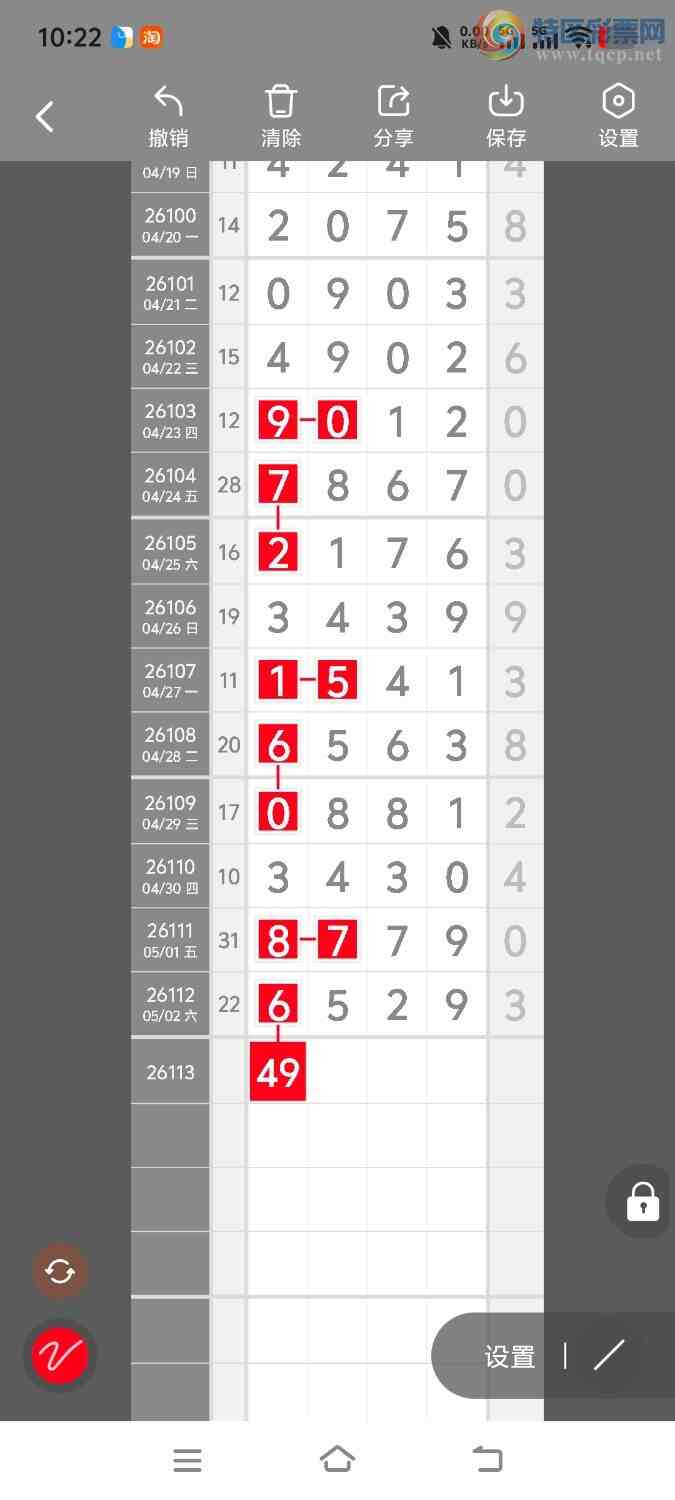This screenshot has width=675, height=1500.
Task: Go back with the top-left arrow
Action: [x=44, y=117]
